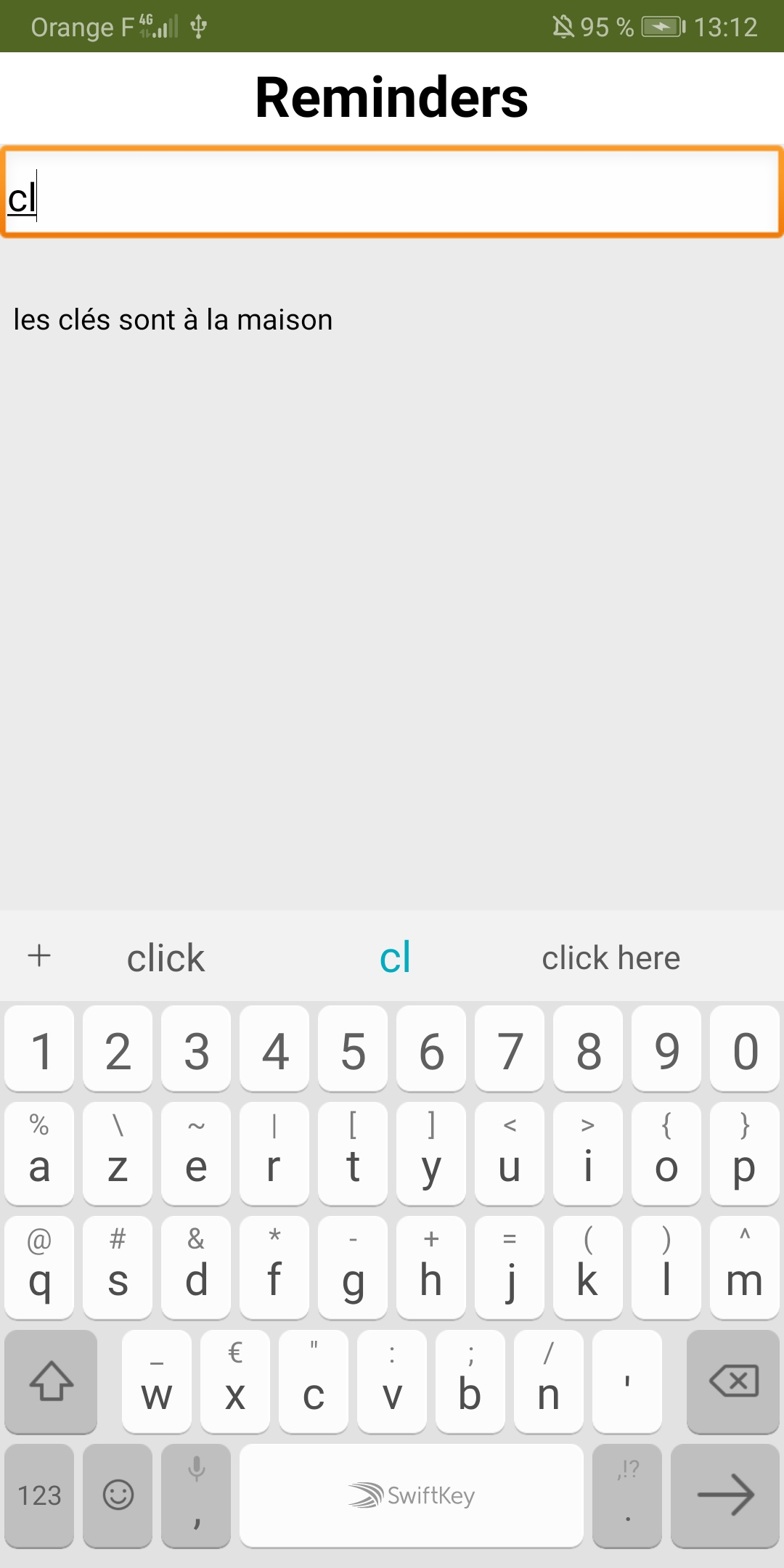Tap the SwiftKey space bar
784x1568 pixels.
[411, 1495]
